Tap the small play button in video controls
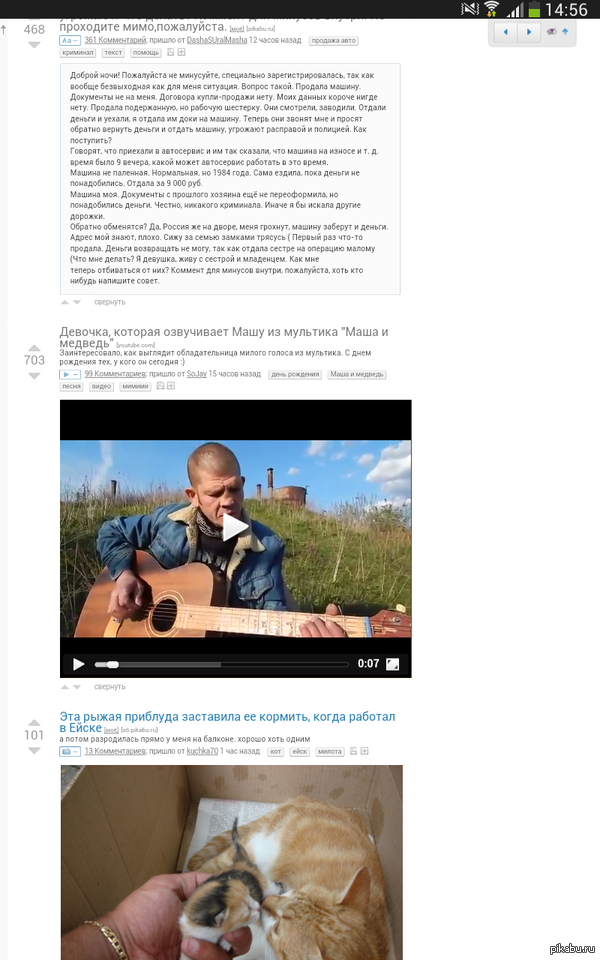Screen dimensions: 600x960 coord(78,663)
